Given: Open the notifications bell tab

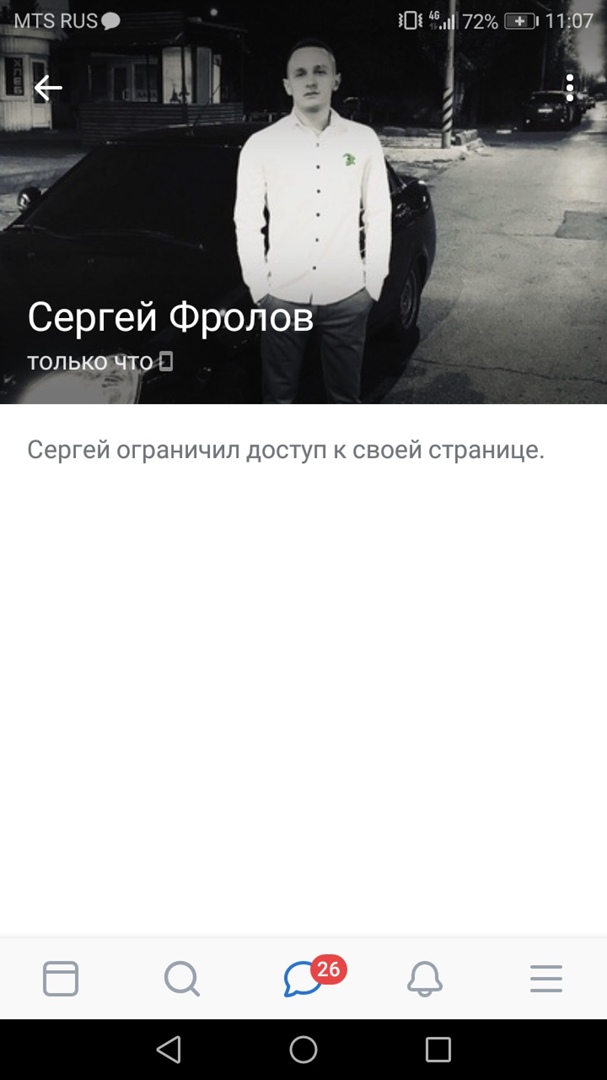Looking at the screenshot, I should point(425,978).
